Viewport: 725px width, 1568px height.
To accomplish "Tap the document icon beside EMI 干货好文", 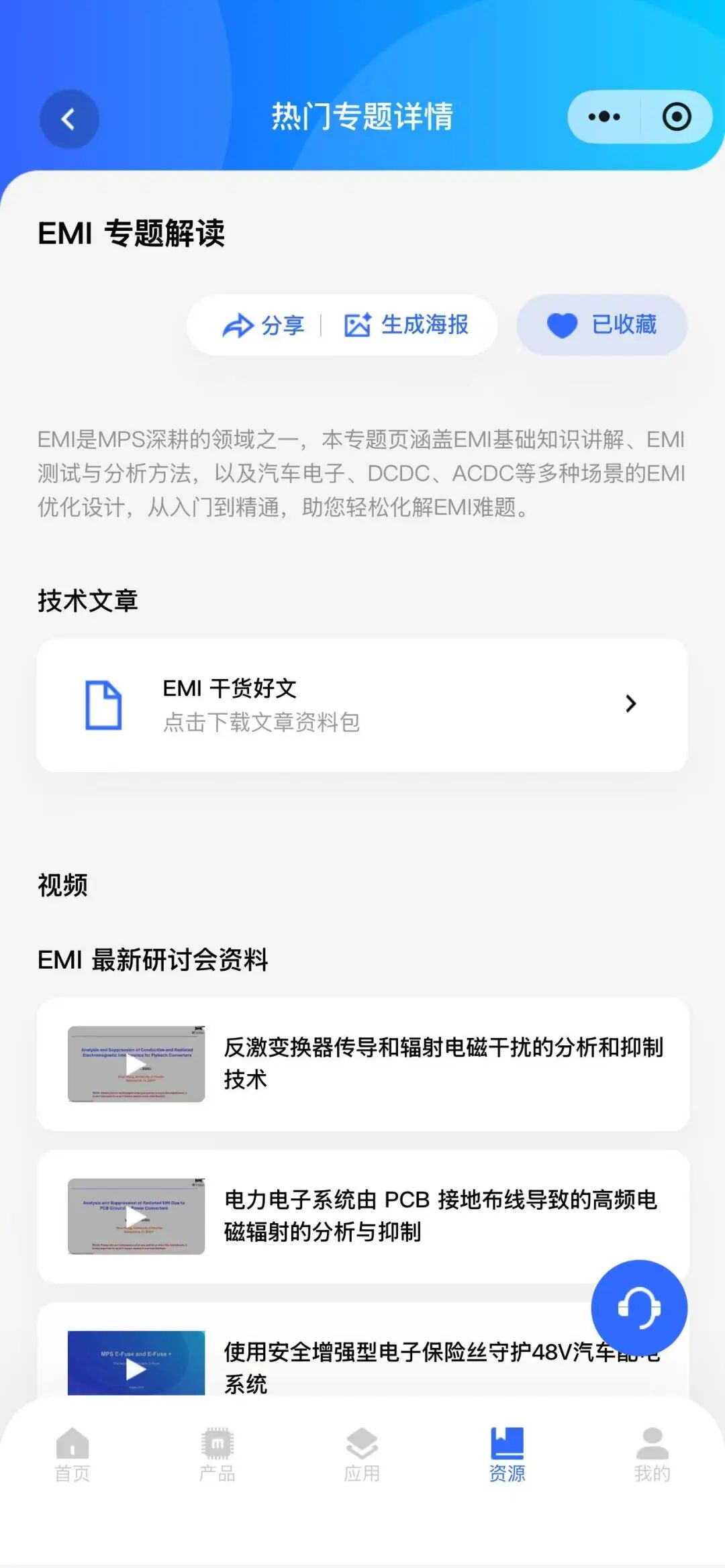I will [101, 704].
